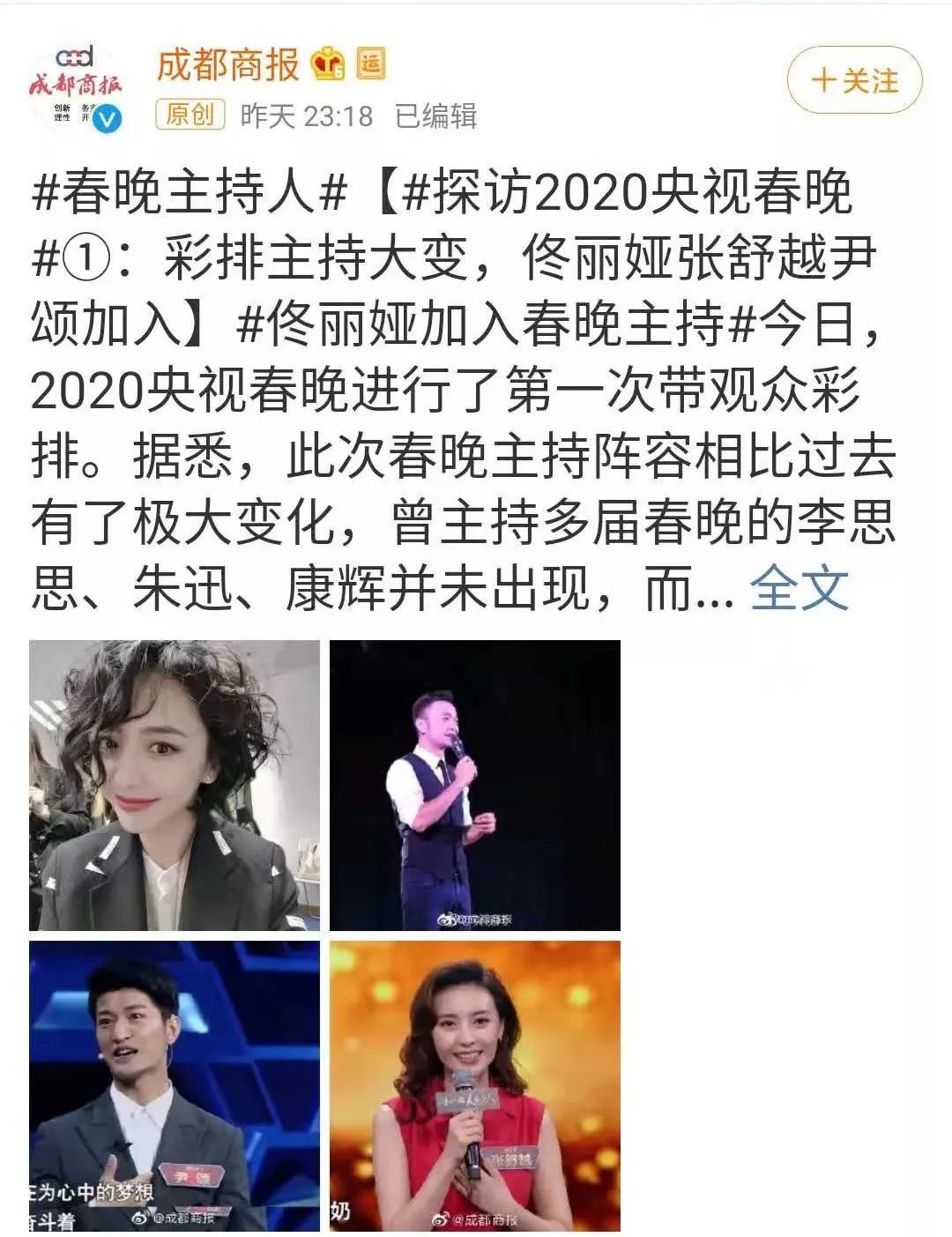This screenshot has width=952, height=1237.
Task: Open the 成都商报 username link
Action: 227,64
